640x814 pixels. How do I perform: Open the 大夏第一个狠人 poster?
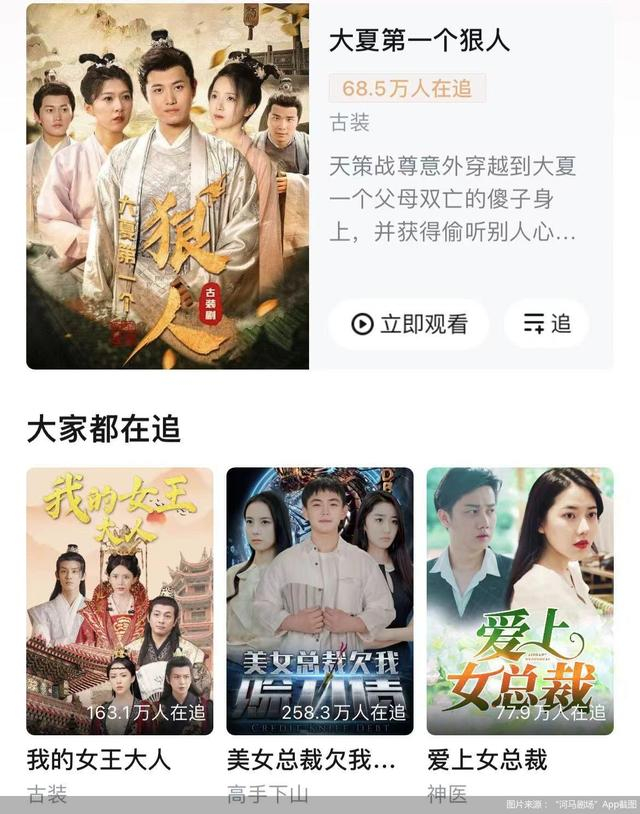tap(167, 186)
